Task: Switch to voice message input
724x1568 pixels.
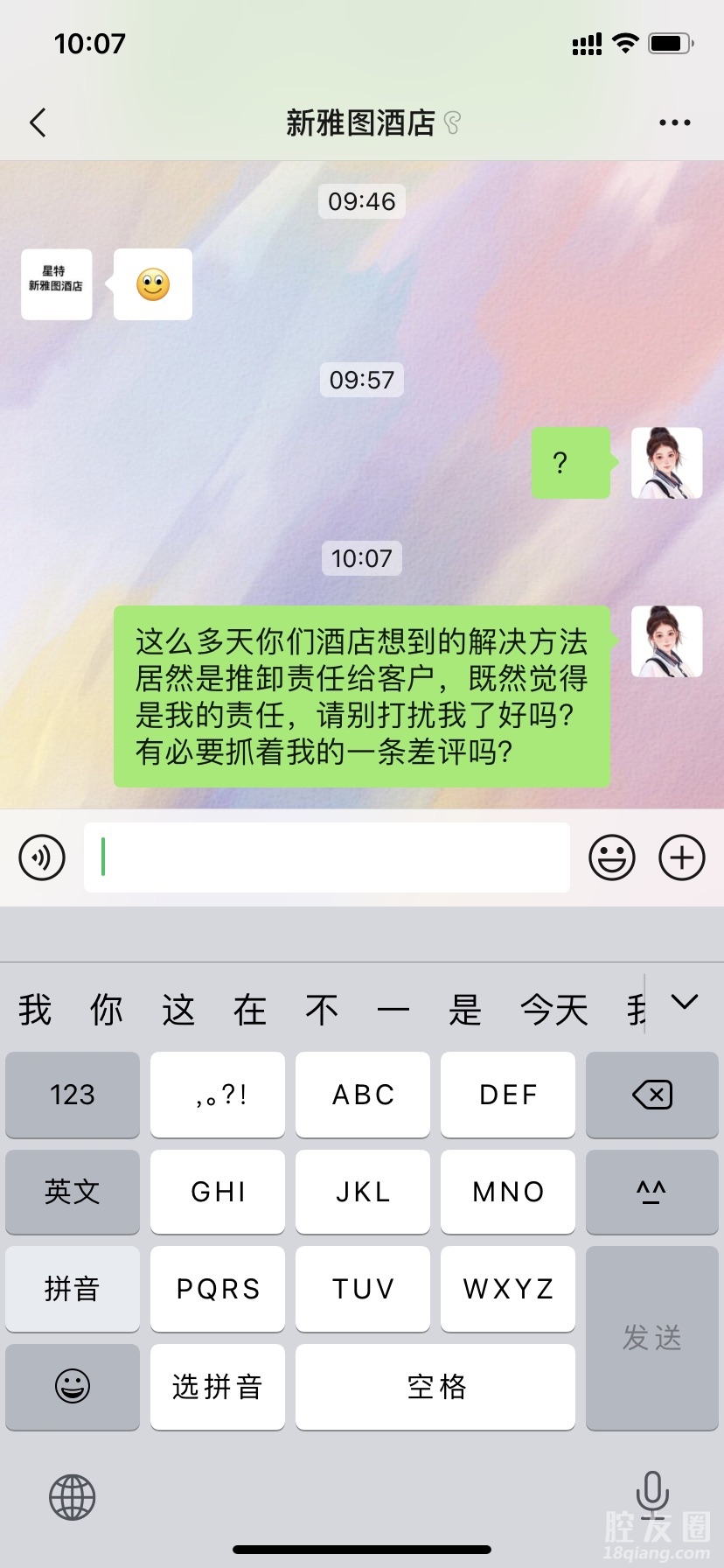Action: point(42,857)
